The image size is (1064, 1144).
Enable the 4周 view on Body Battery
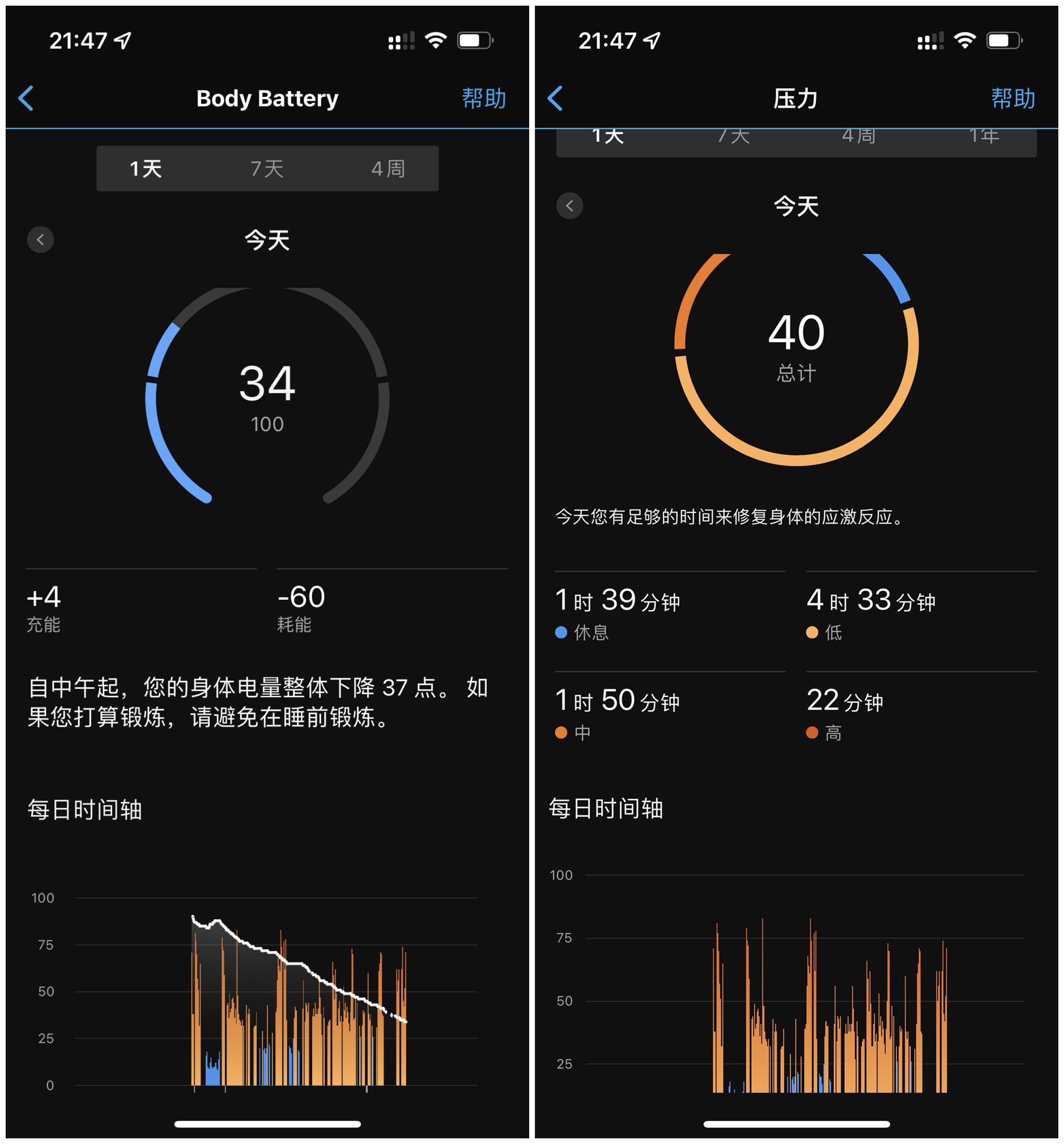(x=389, y=168)
